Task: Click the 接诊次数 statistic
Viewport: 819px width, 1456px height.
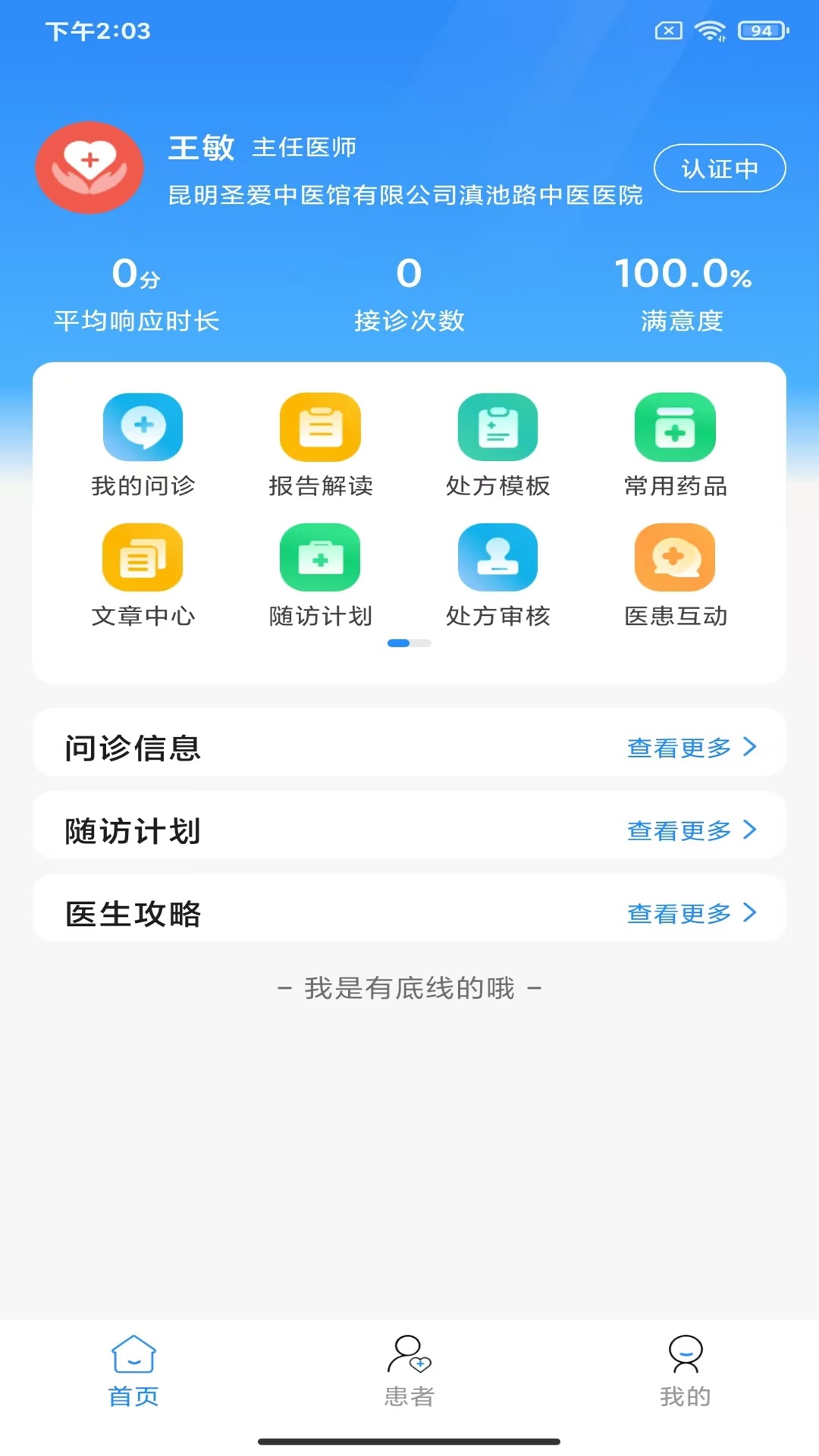Action: (x=409, y=296)
